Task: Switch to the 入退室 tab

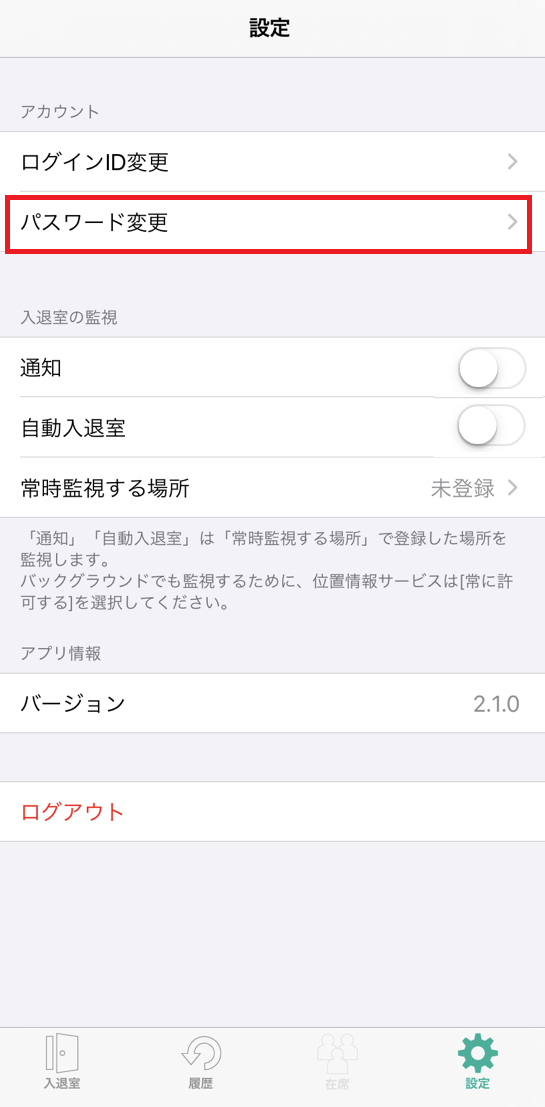Action: [x=61, y=1063]
